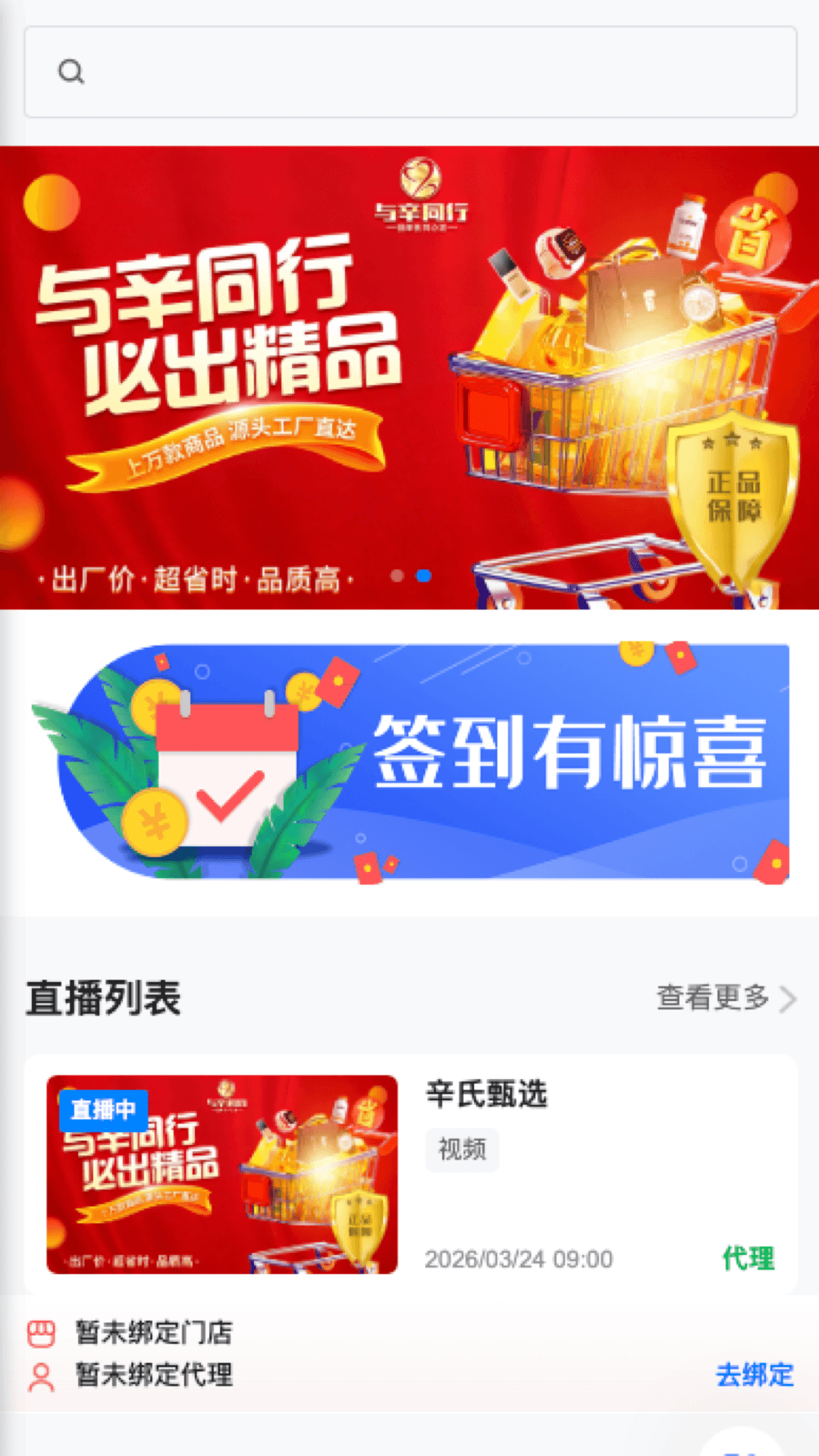Viewport: 819px width, 1456px height.
Task: Switch to first banner slide via gray dot
Action: point(397,577)
